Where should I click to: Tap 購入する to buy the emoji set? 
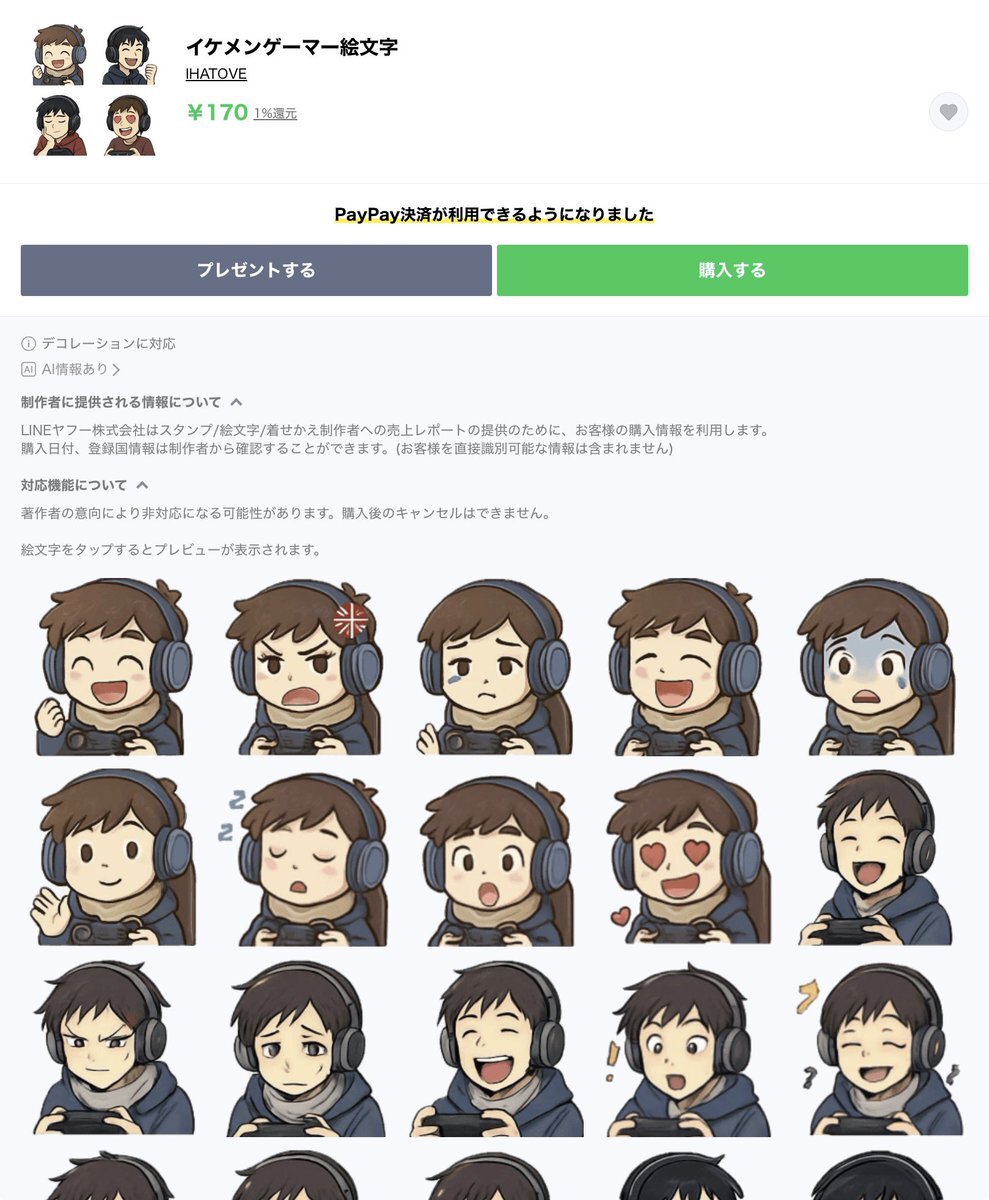(732, 270)
